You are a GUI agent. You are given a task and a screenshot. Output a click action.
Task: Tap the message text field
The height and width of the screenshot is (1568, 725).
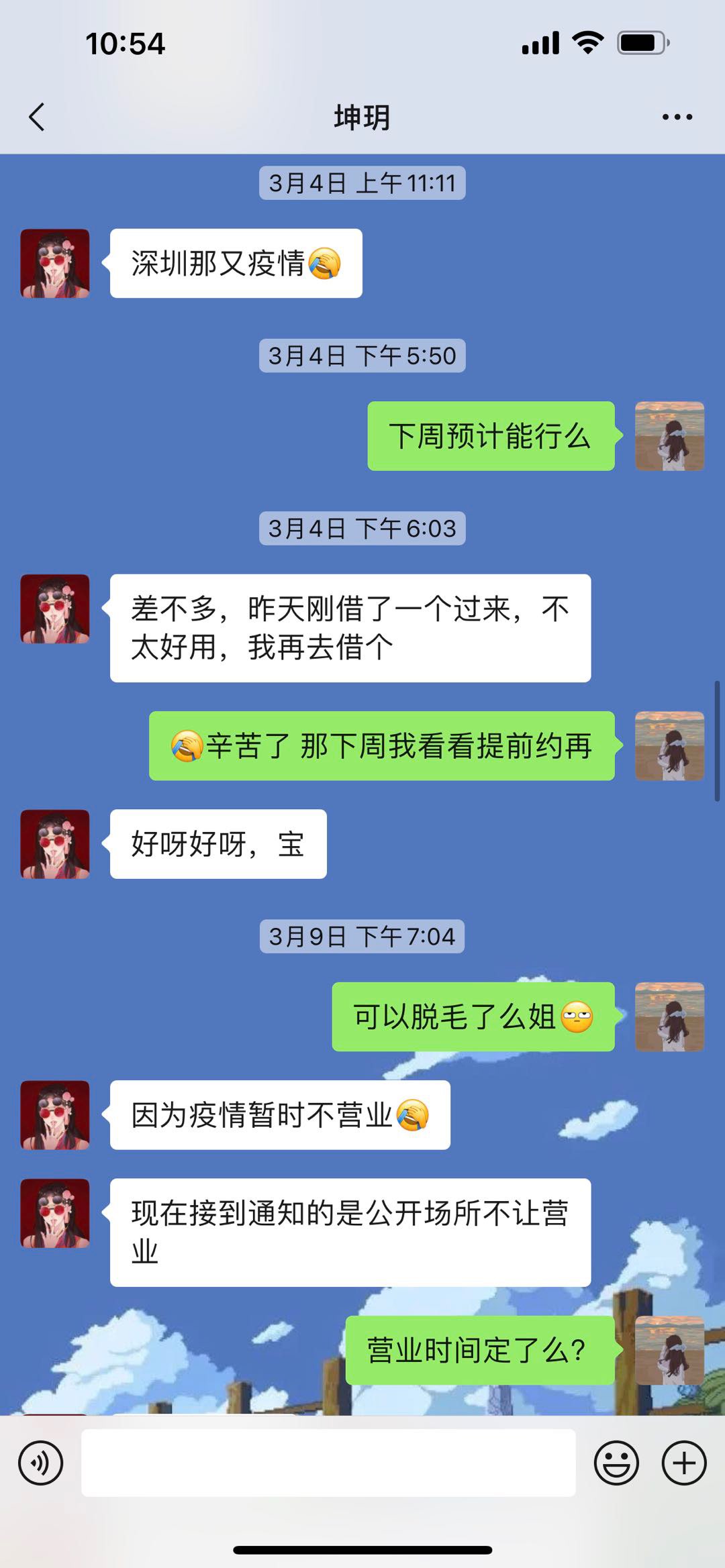coord(328,1463)
